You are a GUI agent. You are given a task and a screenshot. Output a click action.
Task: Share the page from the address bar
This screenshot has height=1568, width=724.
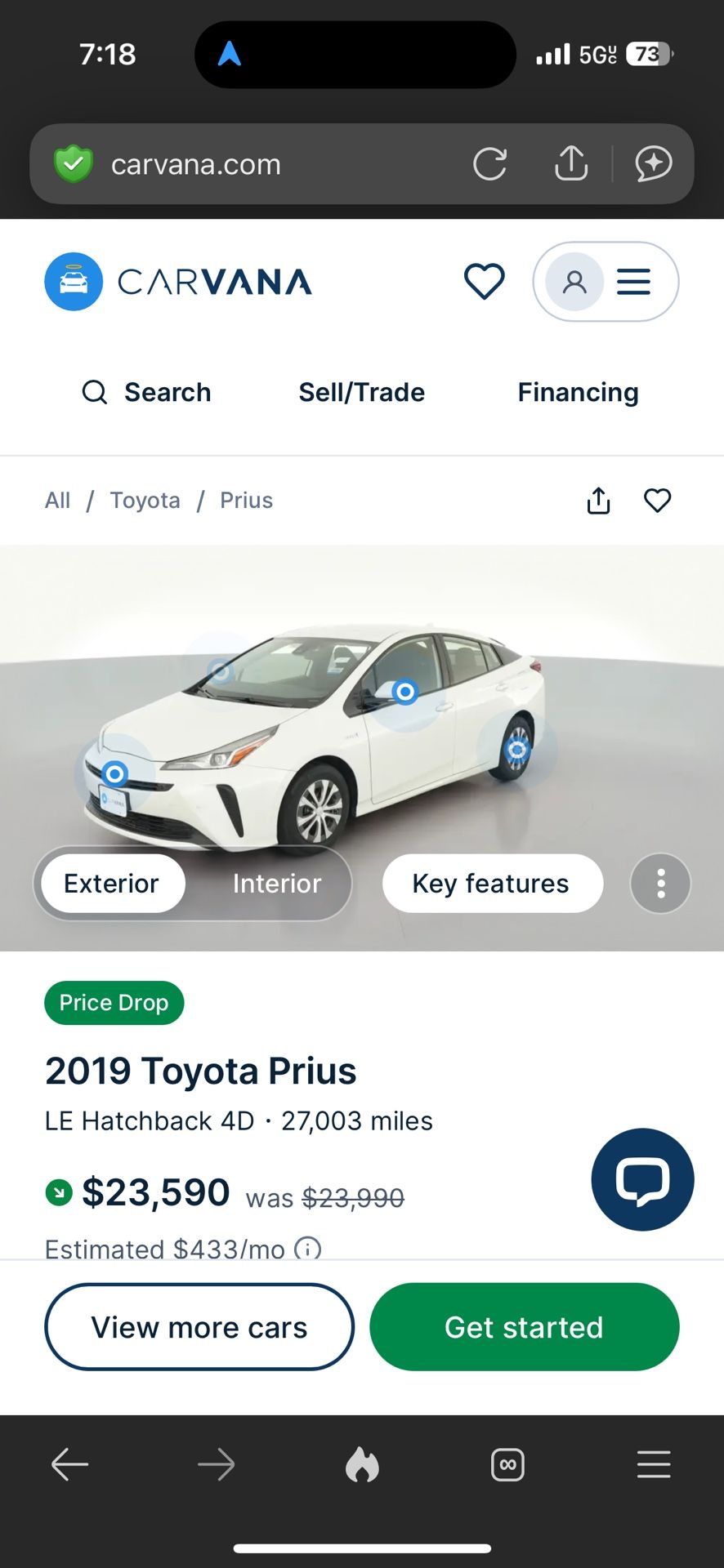coord(571,163)
